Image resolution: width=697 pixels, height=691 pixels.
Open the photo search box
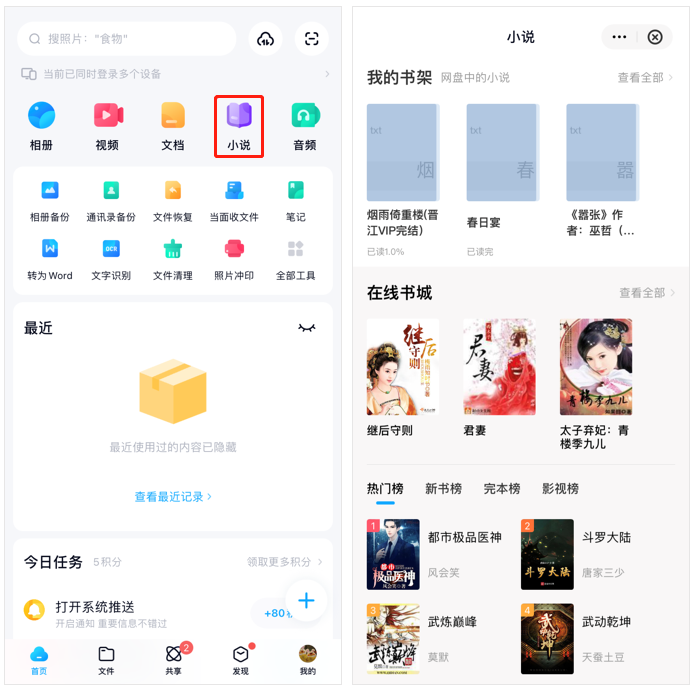point(127,39)
